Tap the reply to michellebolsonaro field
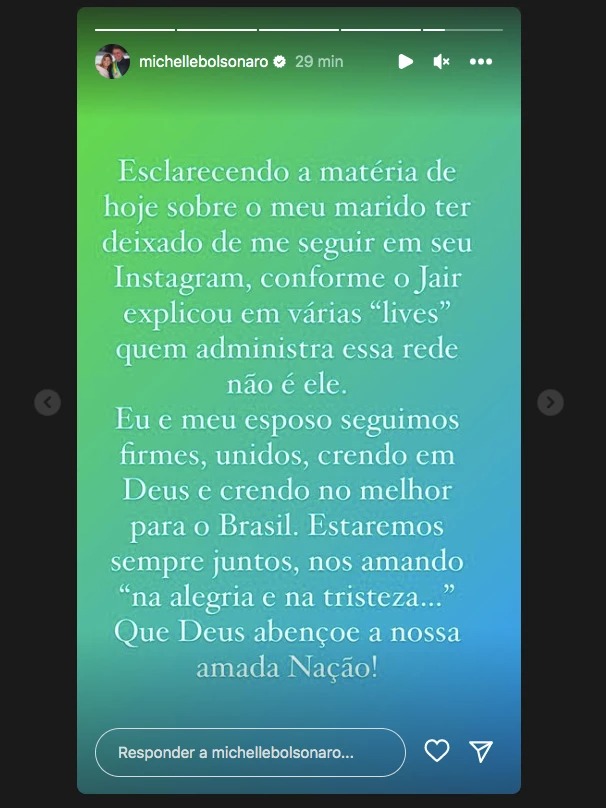This screenshot has height=808, width=606. tap(250, 753)
